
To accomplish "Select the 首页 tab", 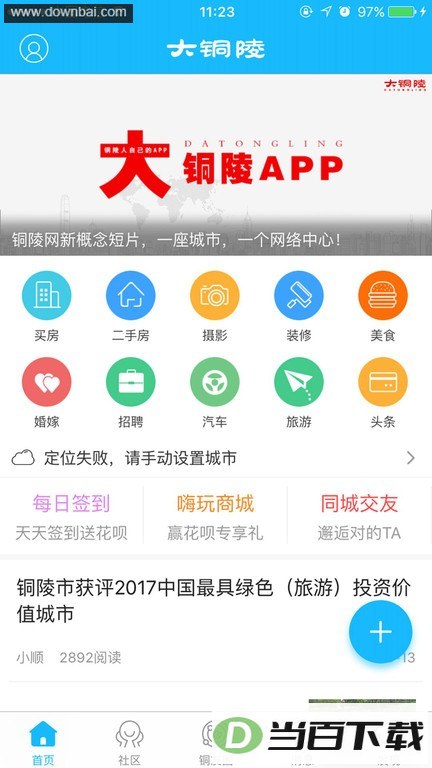I will [x=43, y=742].
